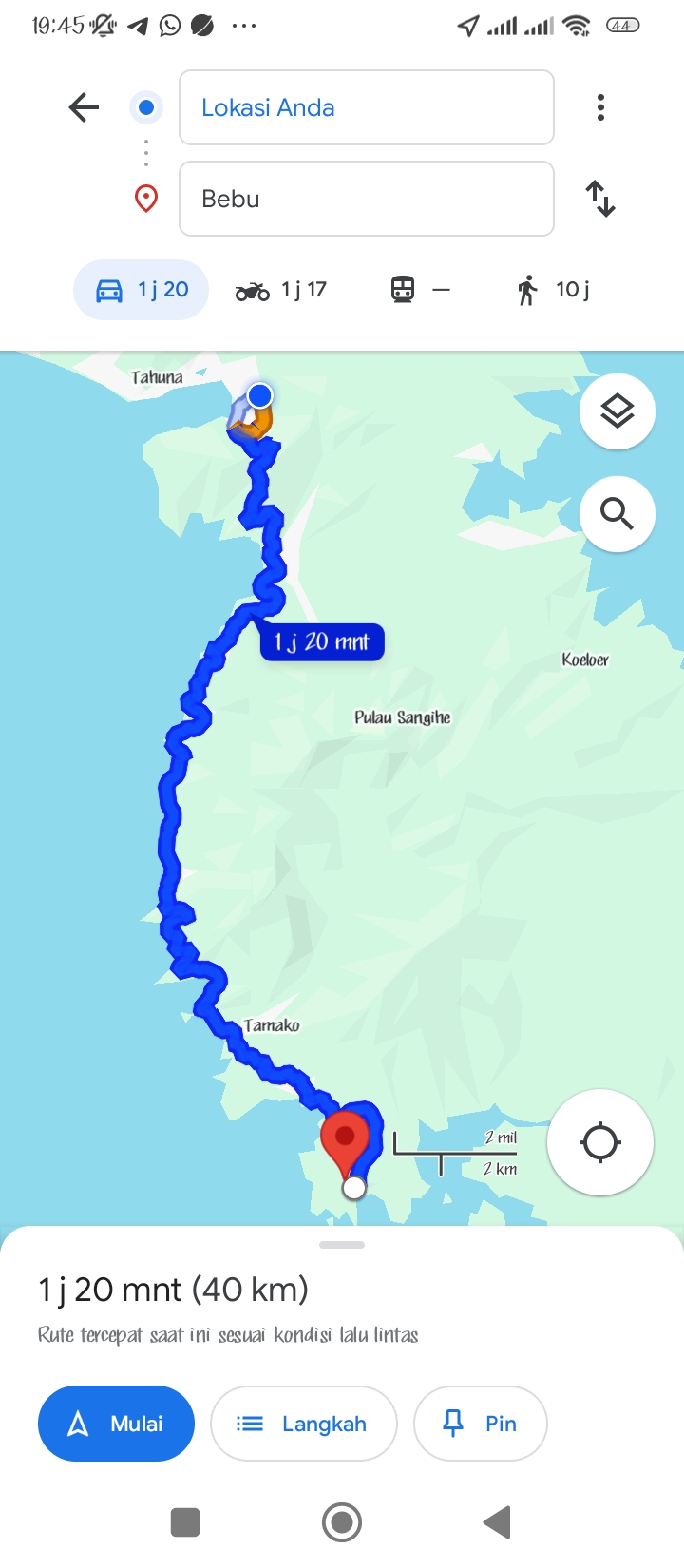View route steps via Langkah

pyautogui.click(x=303, y=1424)
